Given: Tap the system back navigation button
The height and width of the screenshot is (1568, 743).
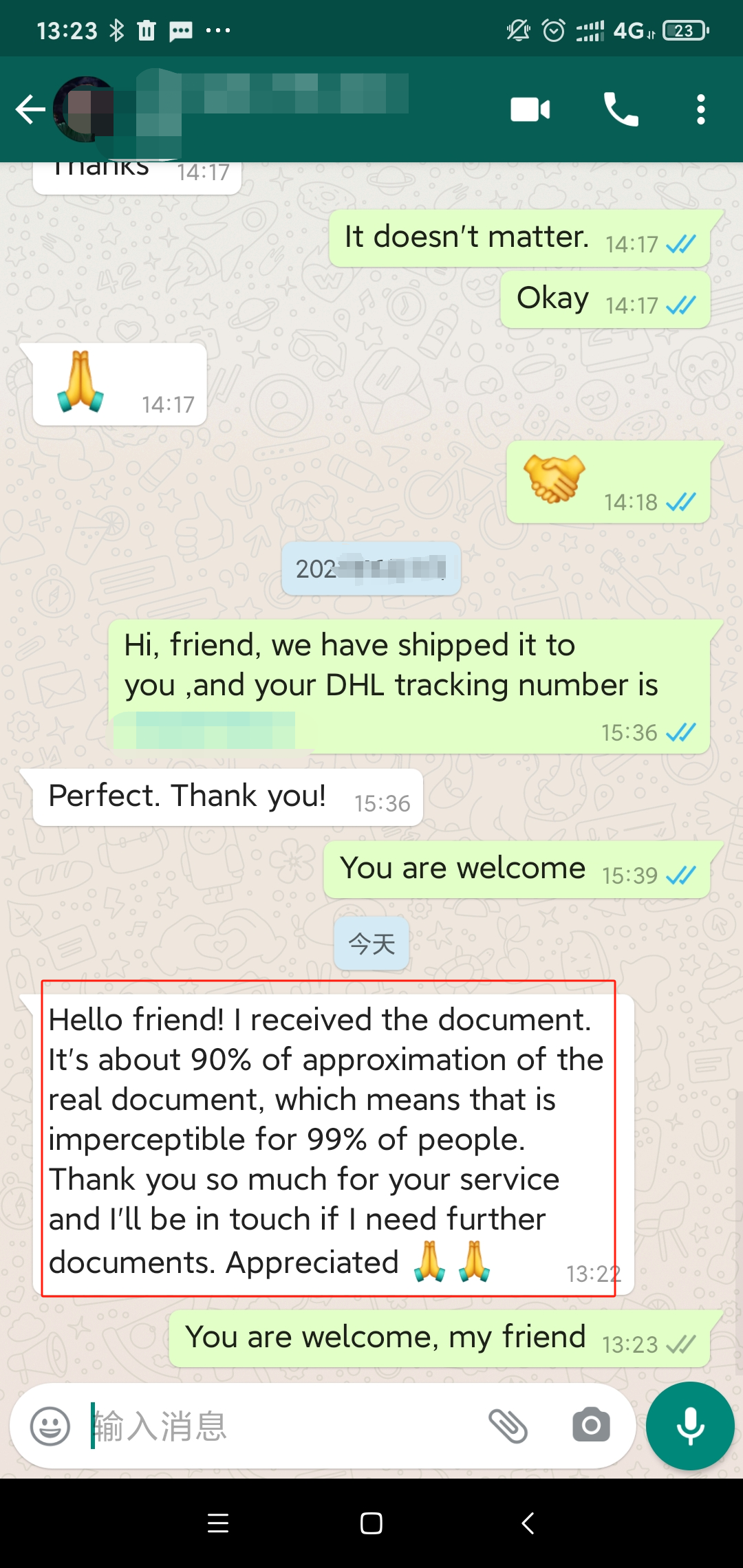Looking at the screenshot, I should pyautogui.click(x=528, y=1523).
